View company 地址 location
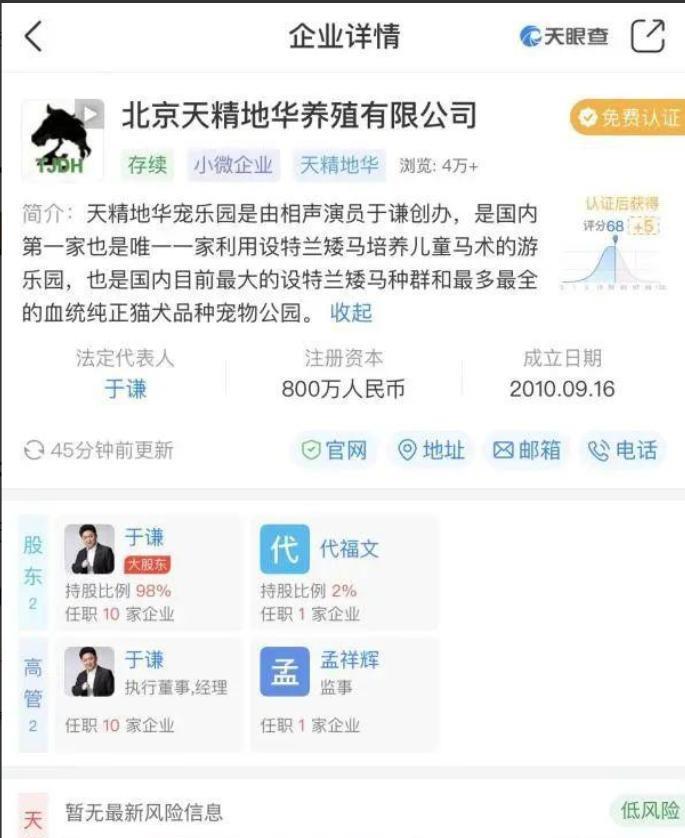 (432, 450)
